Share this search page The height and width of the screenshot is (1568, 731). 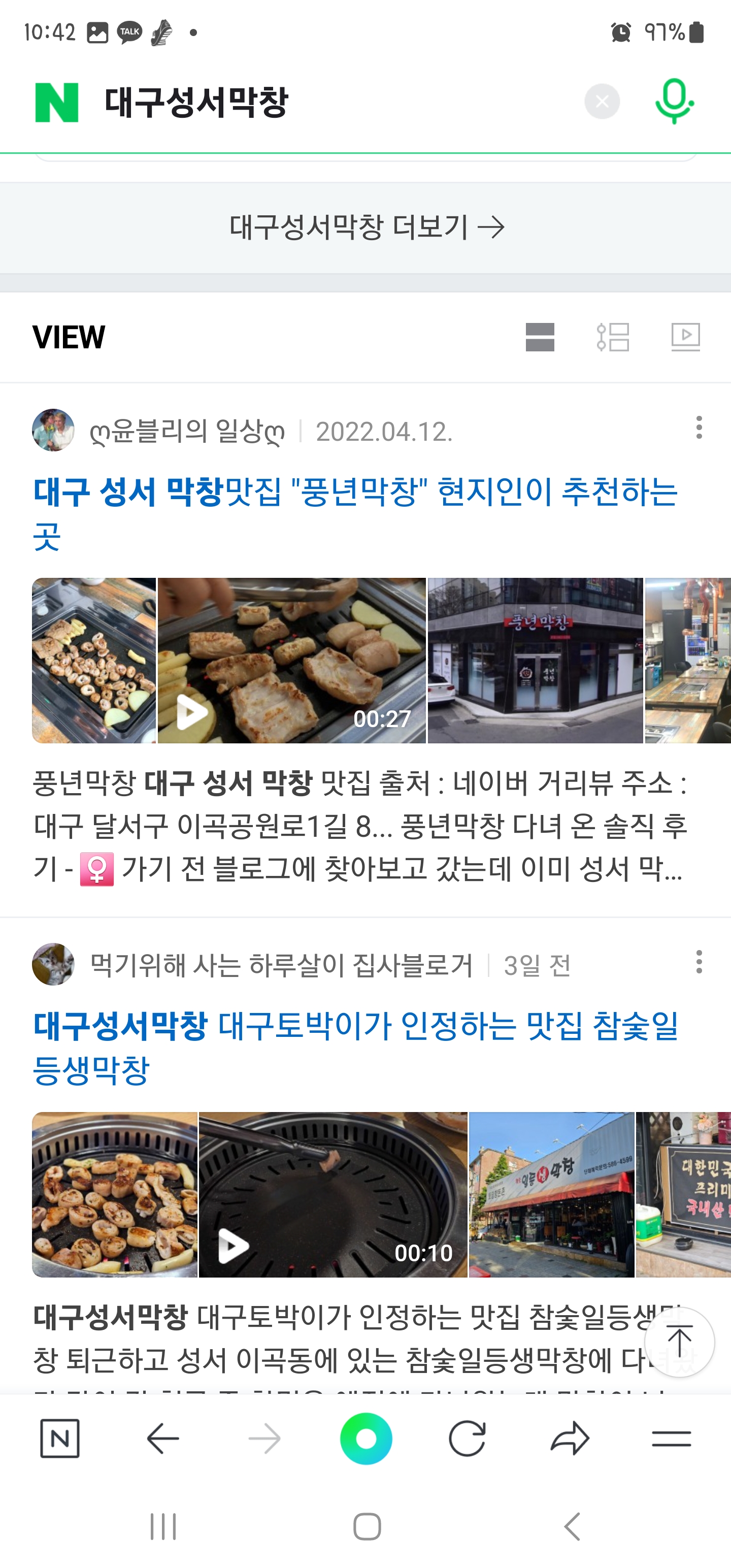(570, 1439)
